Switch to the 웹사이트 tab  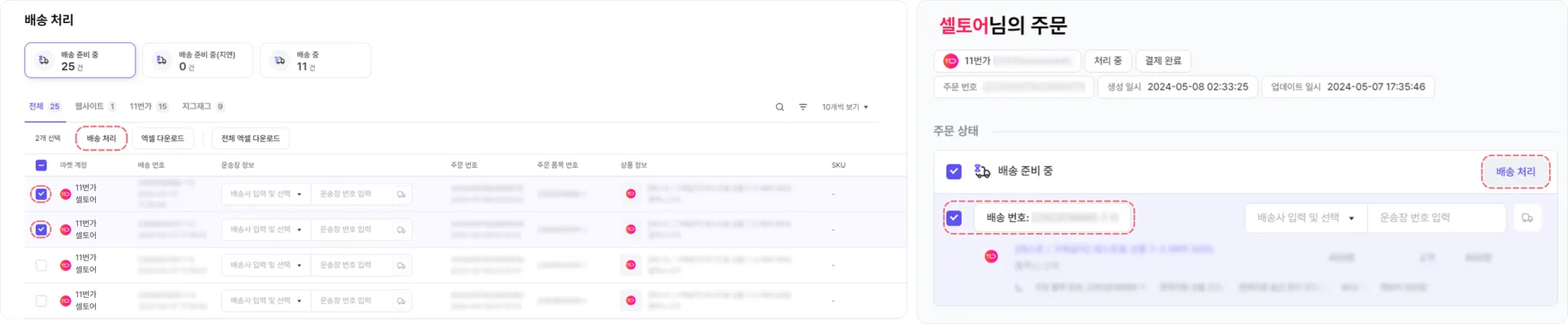(x=95, y=106)
